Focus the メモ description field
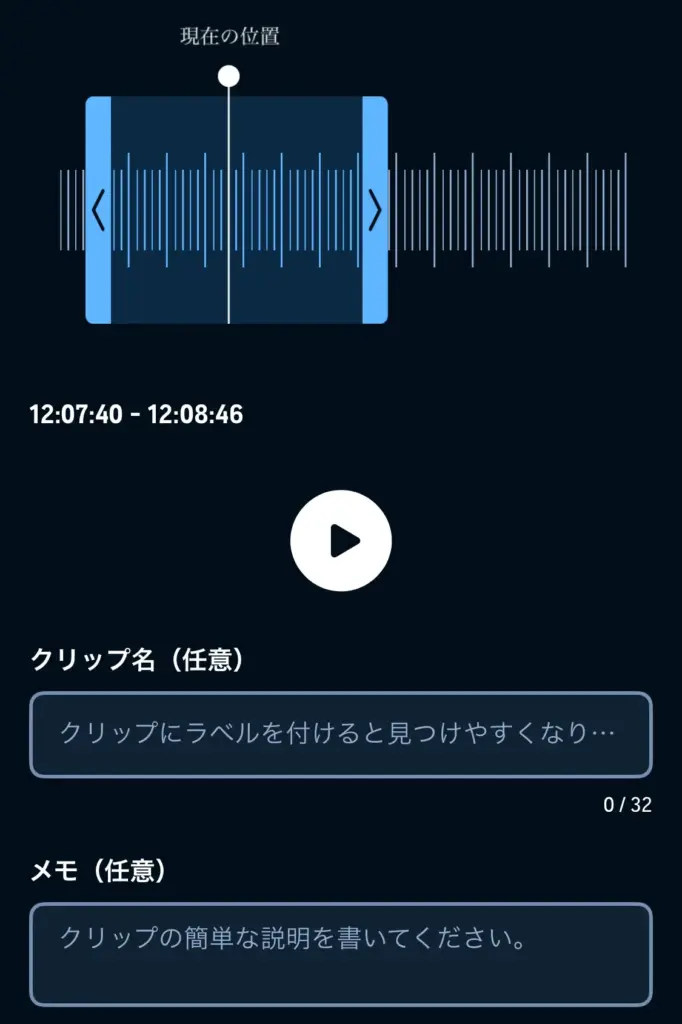 [341, 953]
